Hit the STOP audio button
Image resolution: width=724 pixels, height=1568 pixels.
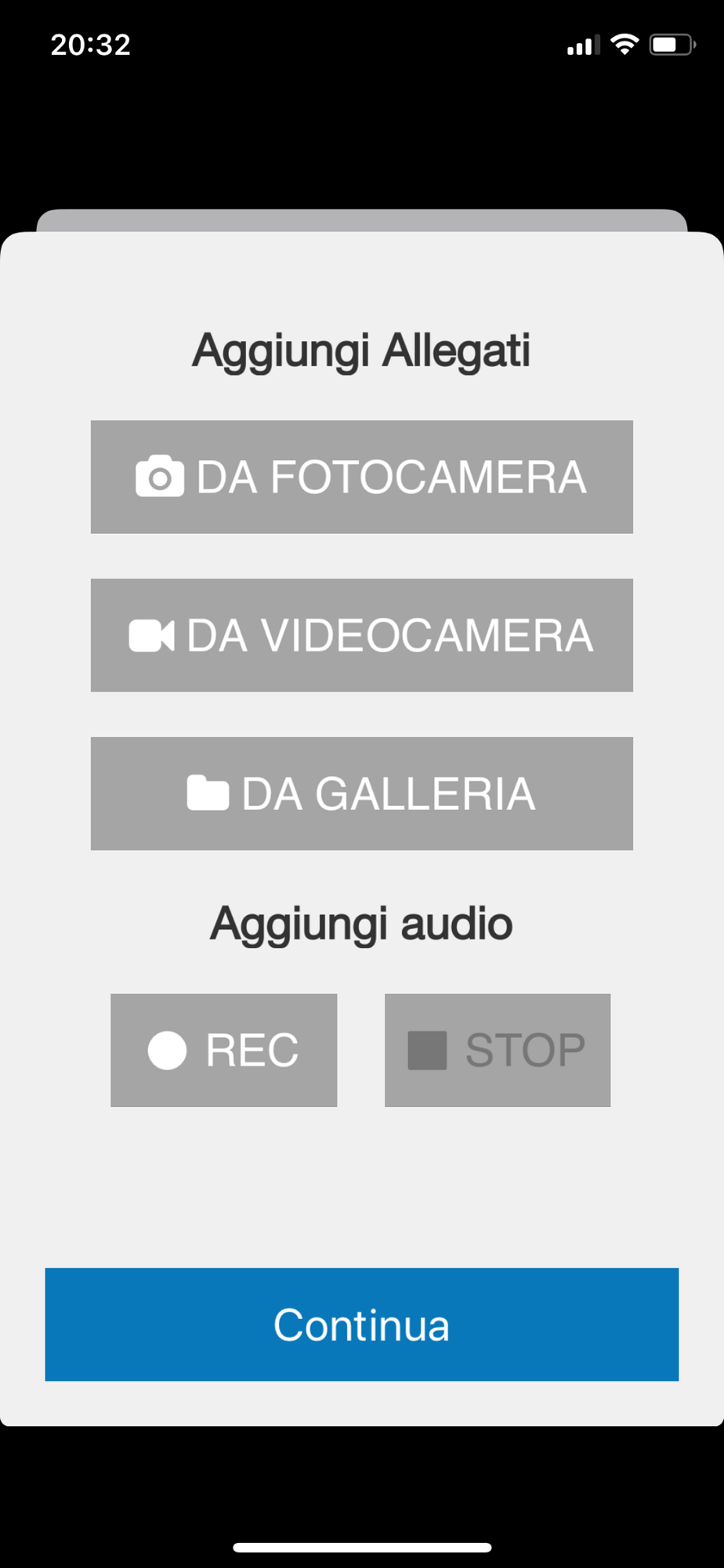click(x=498, y=1051)
